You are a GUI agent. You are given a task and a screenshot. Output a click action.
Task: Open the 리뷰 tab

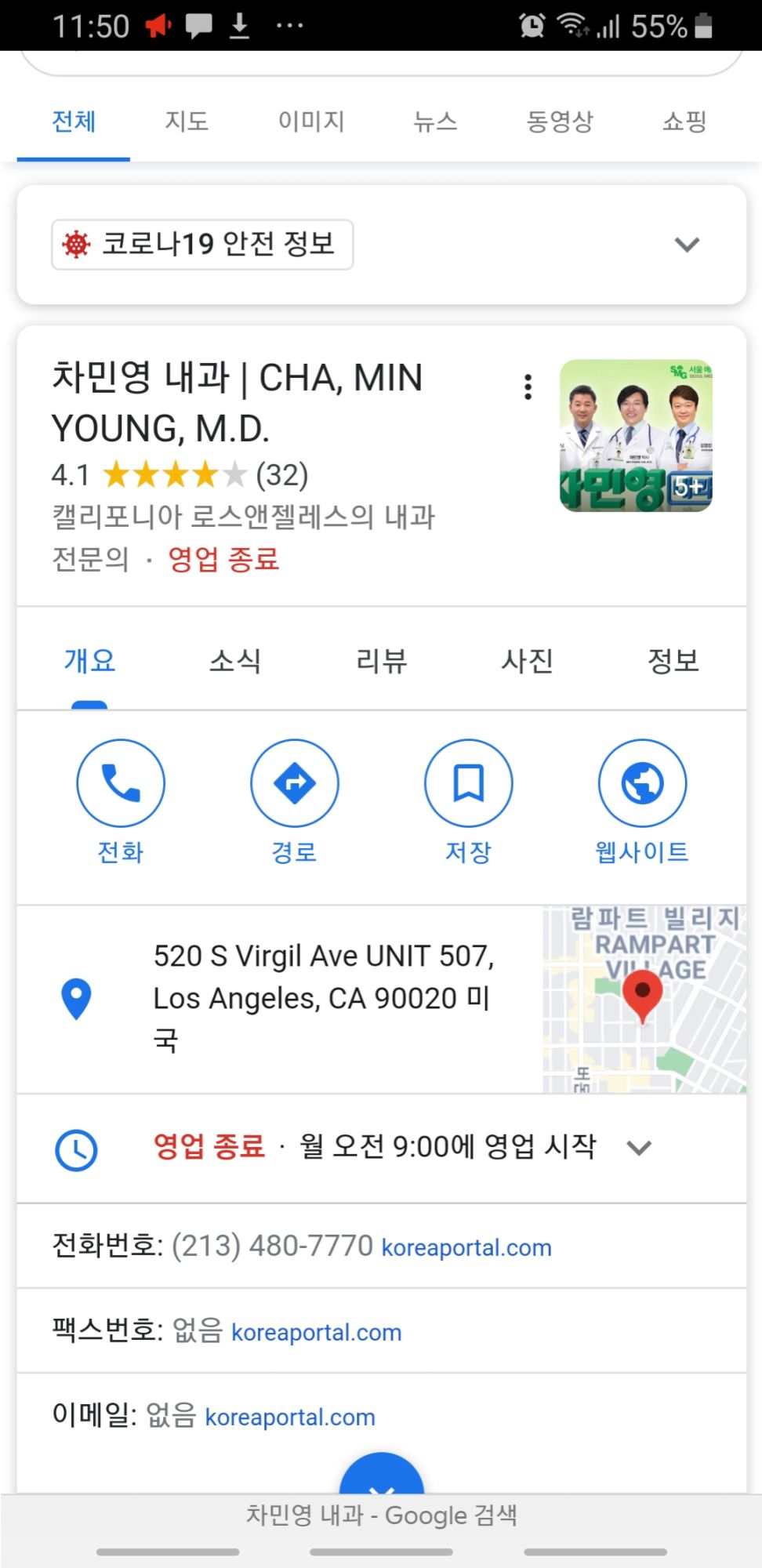381,661
